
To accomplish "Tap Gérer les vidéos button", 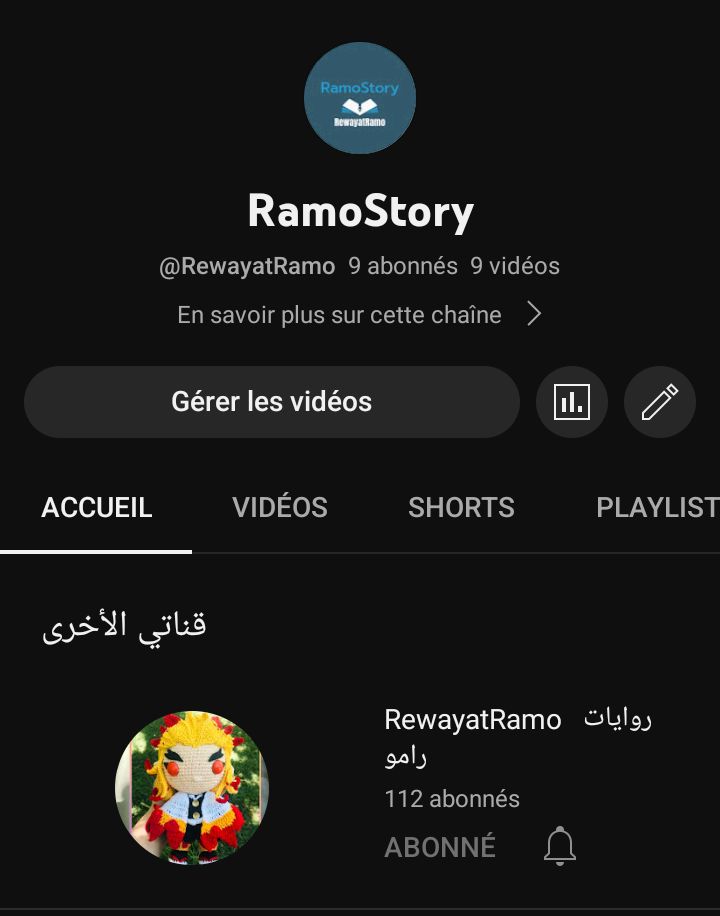I will tap(271, 402).
